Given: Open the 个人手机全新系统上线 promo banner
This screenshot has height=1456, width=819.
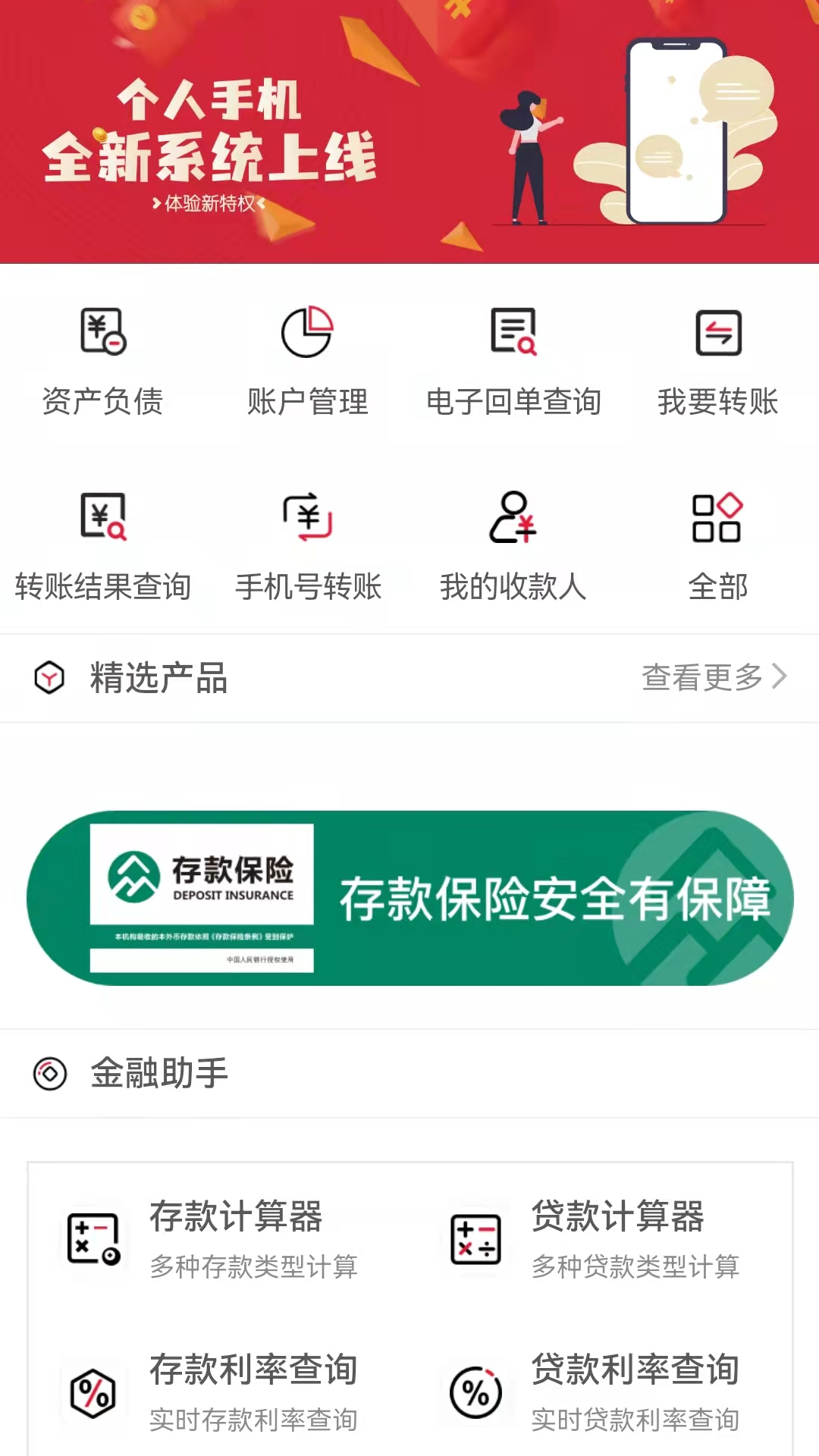Looking at the screenshot, I should pyautogui.click(x=409, y=133).
